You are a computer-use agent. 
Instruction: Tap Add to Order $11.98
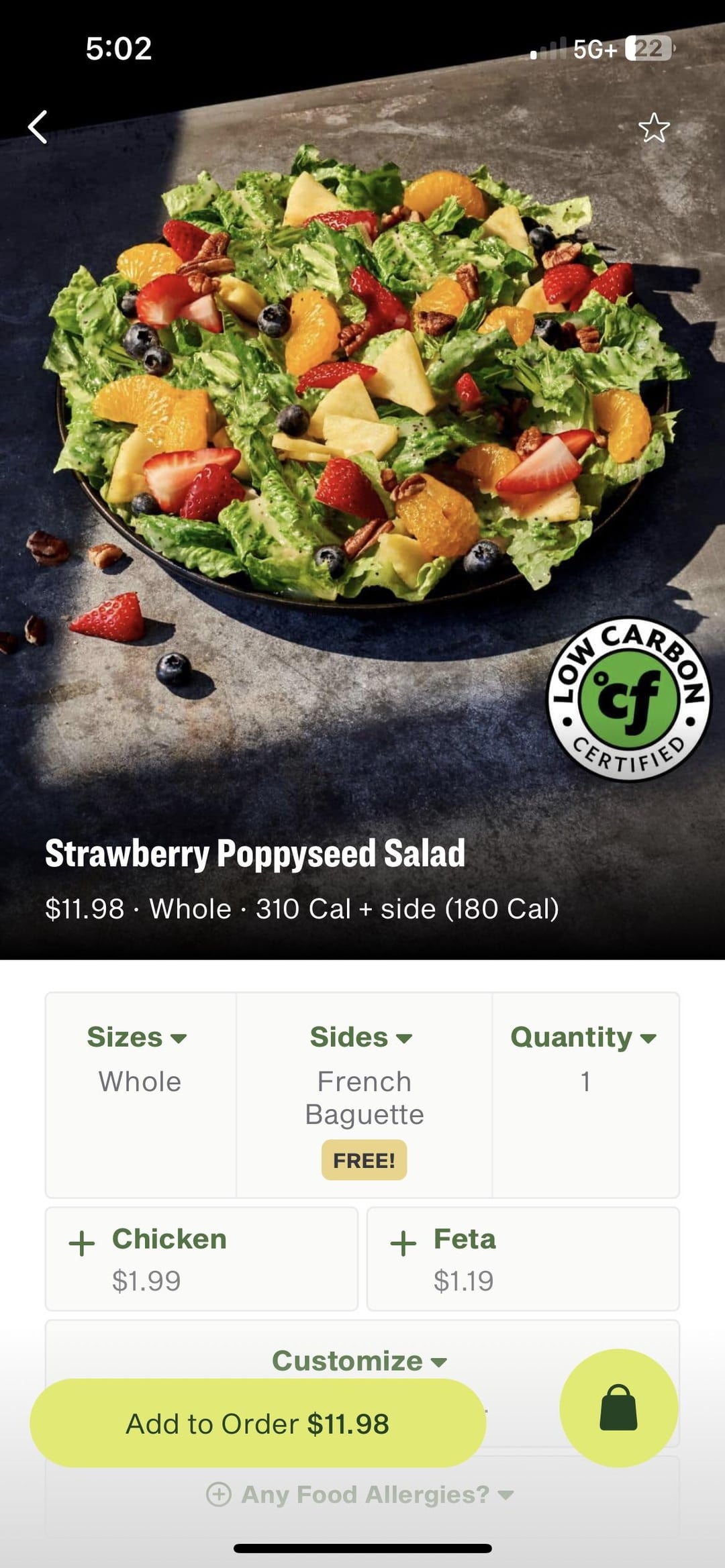pos(258,1423)
